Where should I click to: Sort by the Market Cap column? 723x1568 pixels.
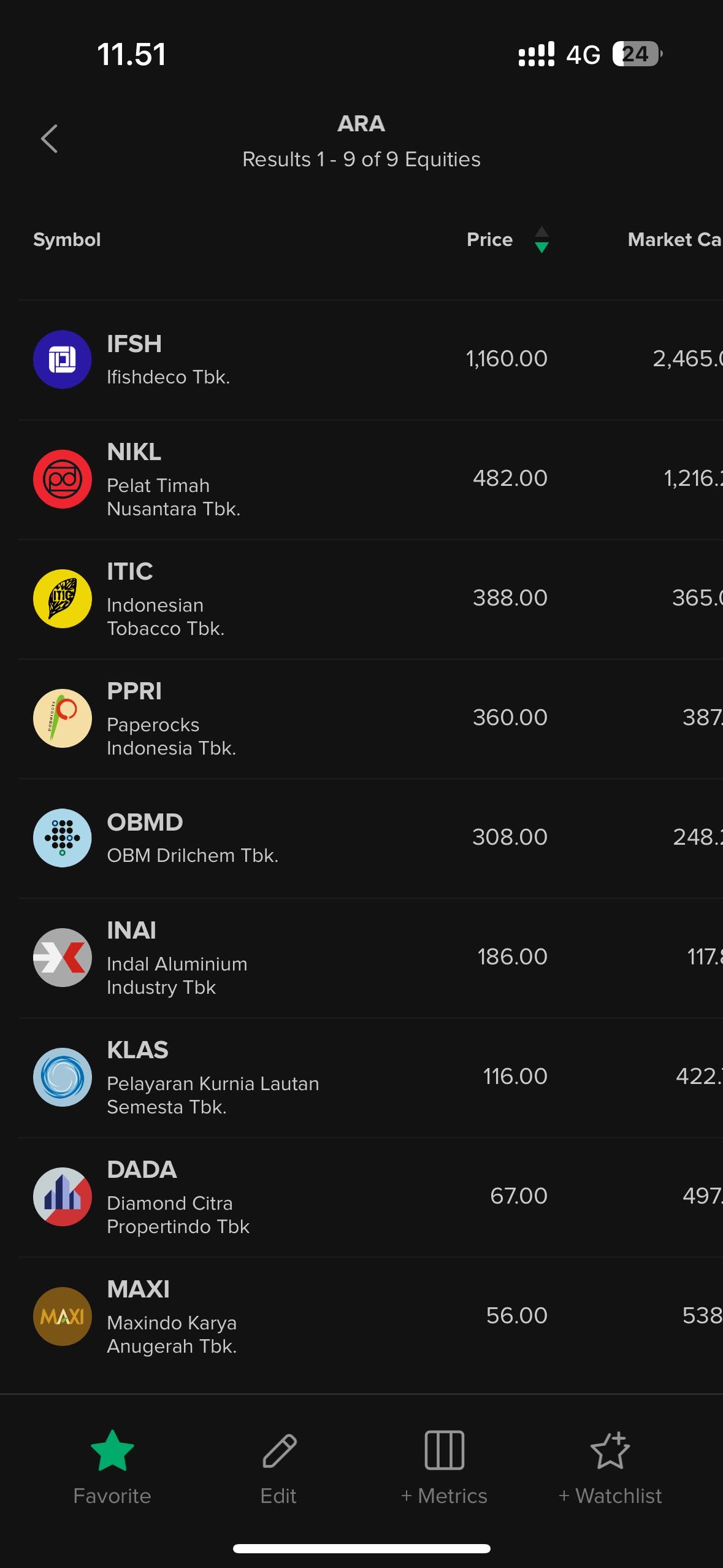(673, 240)
